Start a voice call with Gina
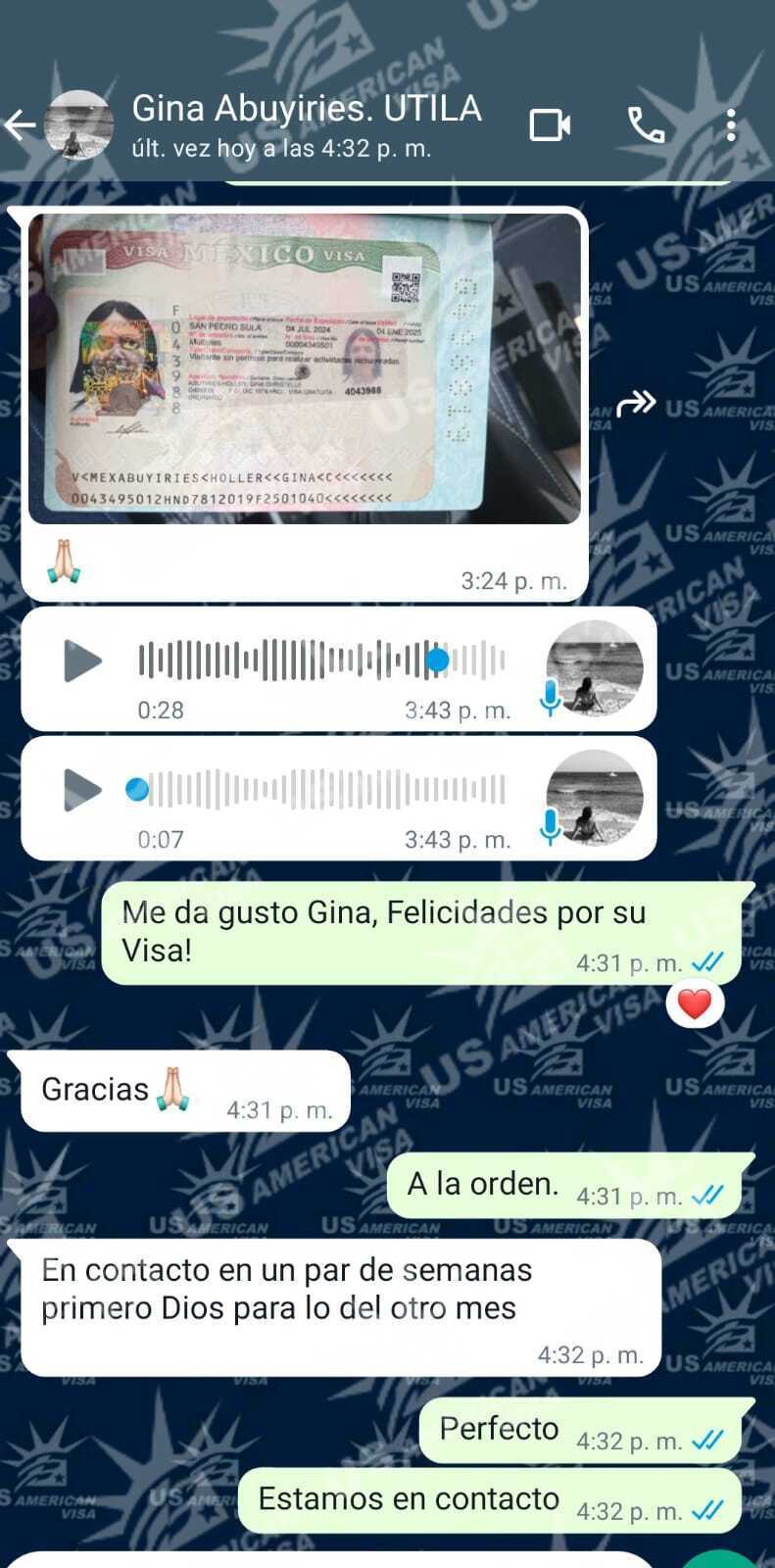This screenshot has height=1568, width=775. click(646, 125)
